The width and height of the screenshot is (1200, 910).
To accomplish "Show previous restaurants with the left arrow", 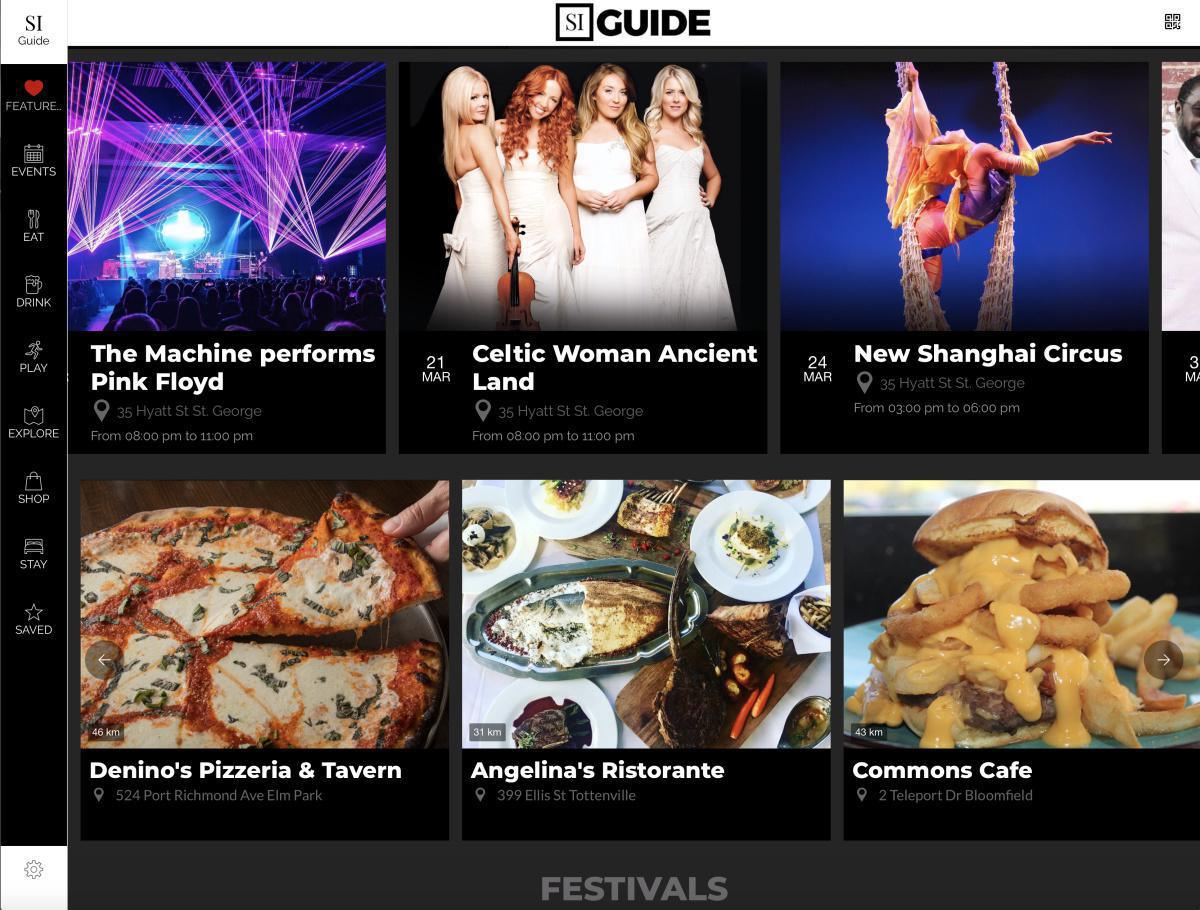I will pyautogui.click(x=103, y=660).
